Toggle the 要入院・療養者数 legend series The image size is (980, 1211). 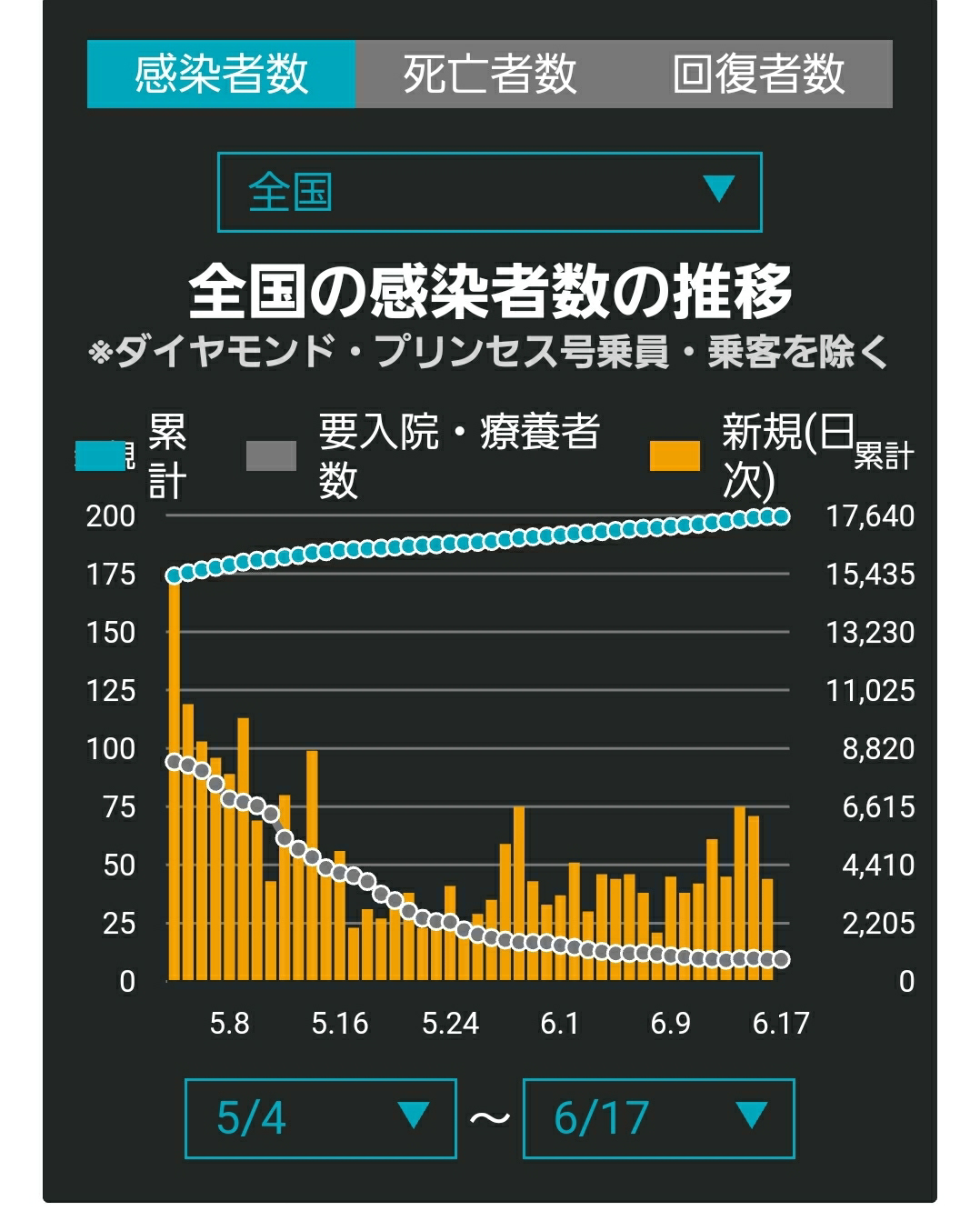click(424, 455)
